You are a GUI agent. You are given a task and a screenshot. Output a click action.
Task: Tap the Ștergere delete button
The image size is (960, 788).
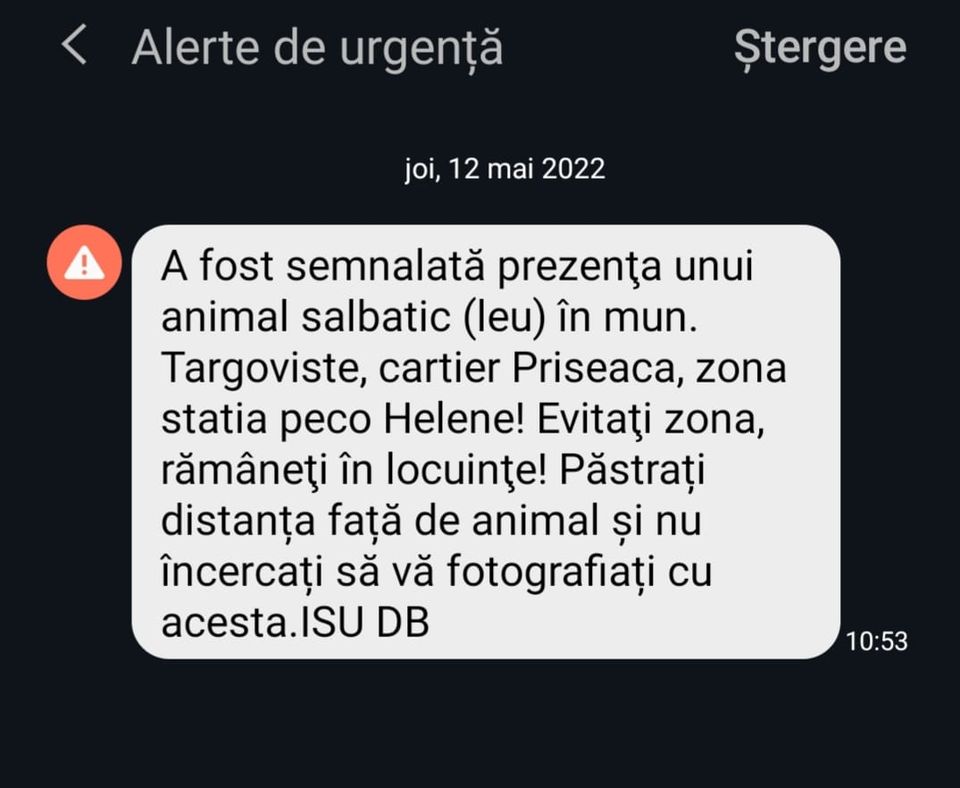[x=820, y=47]
